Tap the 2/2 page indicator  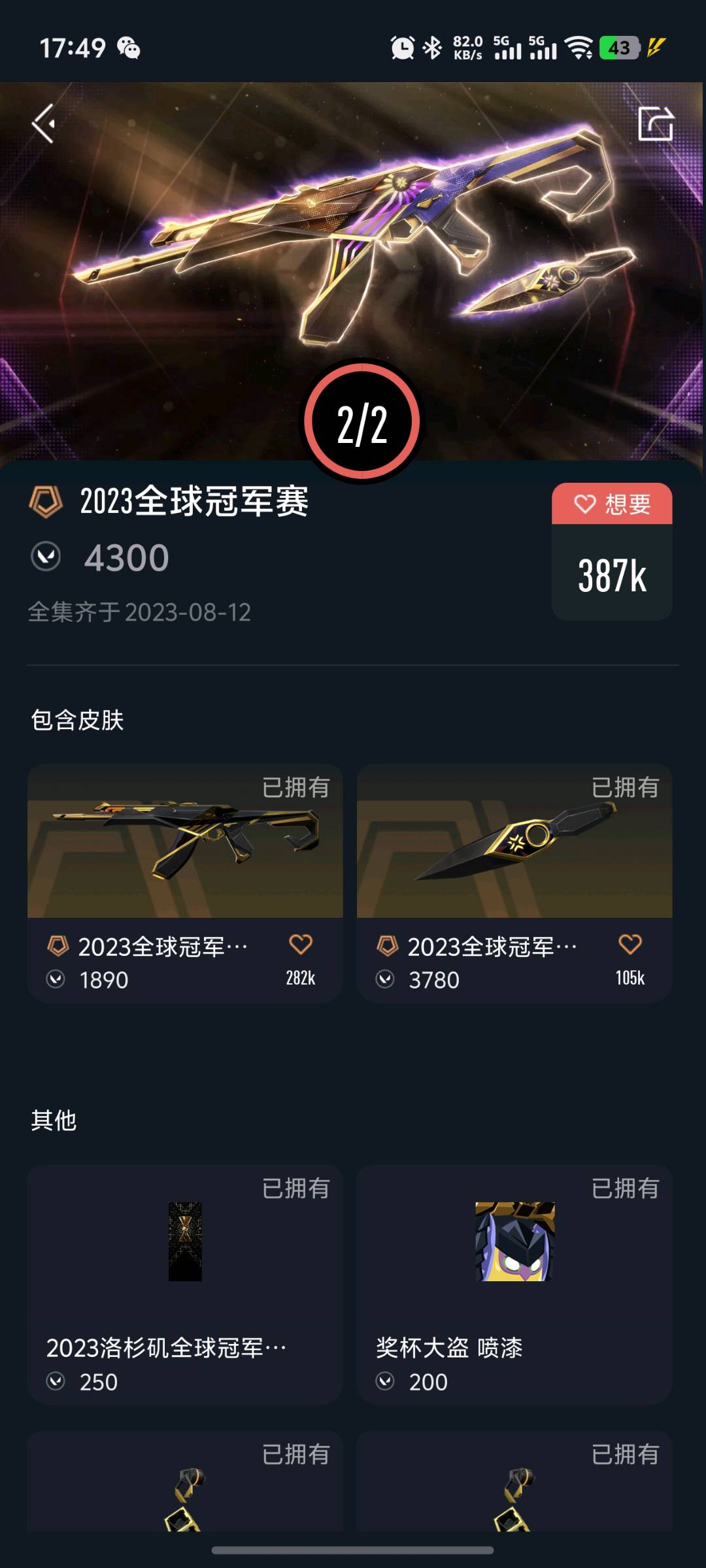pos(362,423)
